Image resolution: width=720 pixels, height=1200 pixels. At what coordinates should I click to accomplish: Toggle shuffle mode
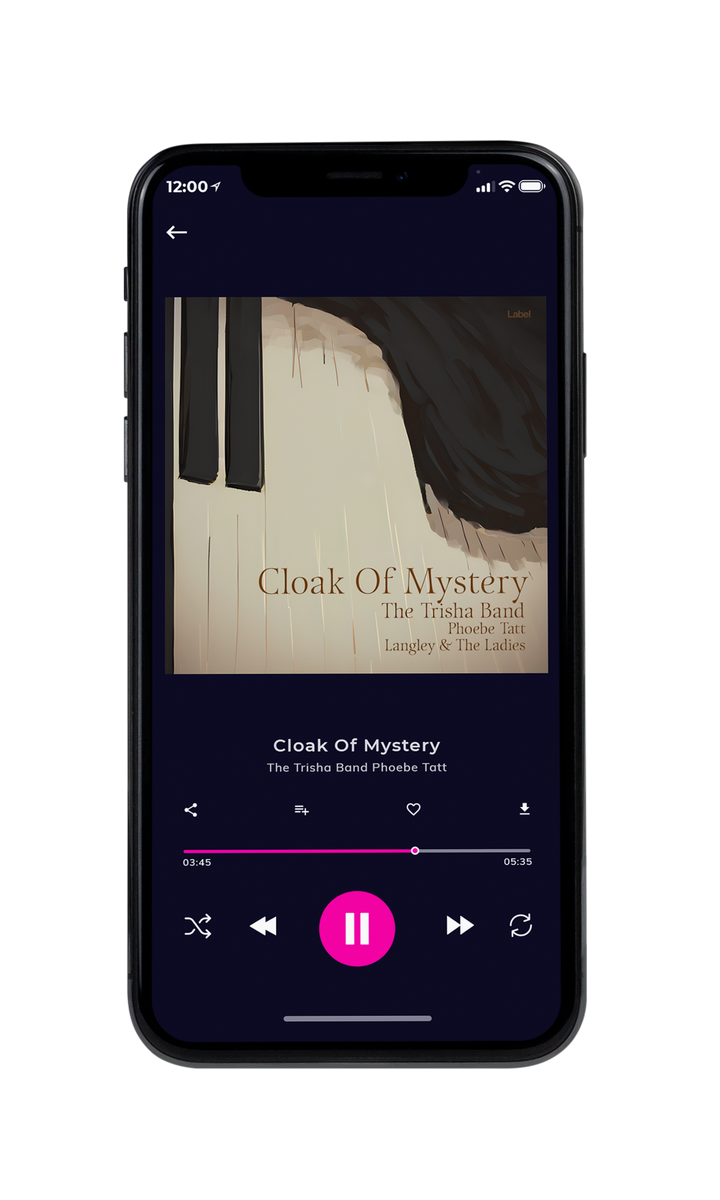click(x=198, y=926)
